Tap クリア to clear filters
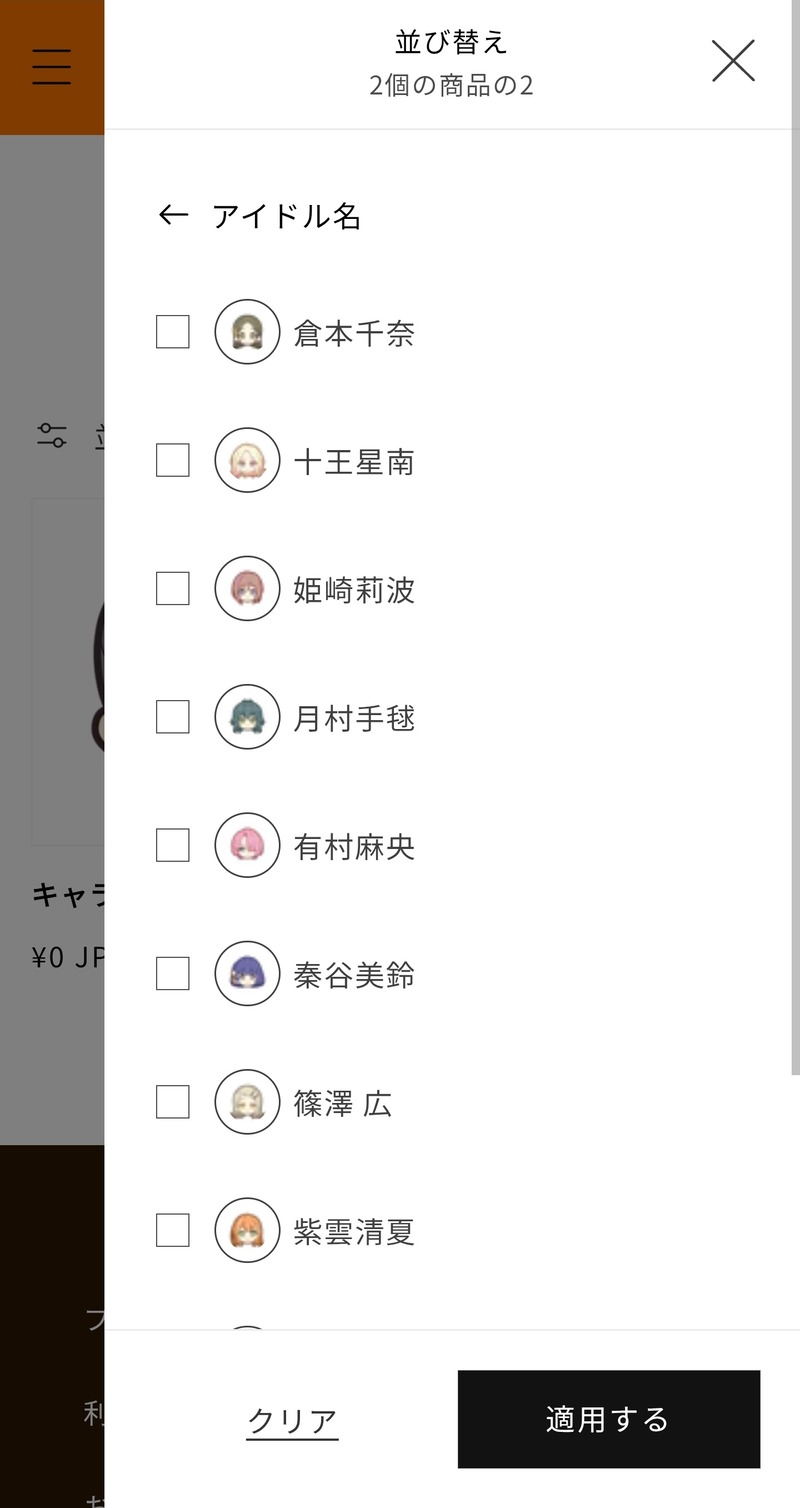The height and width of the screenshot is (1508, 800). pos(292,1420)
